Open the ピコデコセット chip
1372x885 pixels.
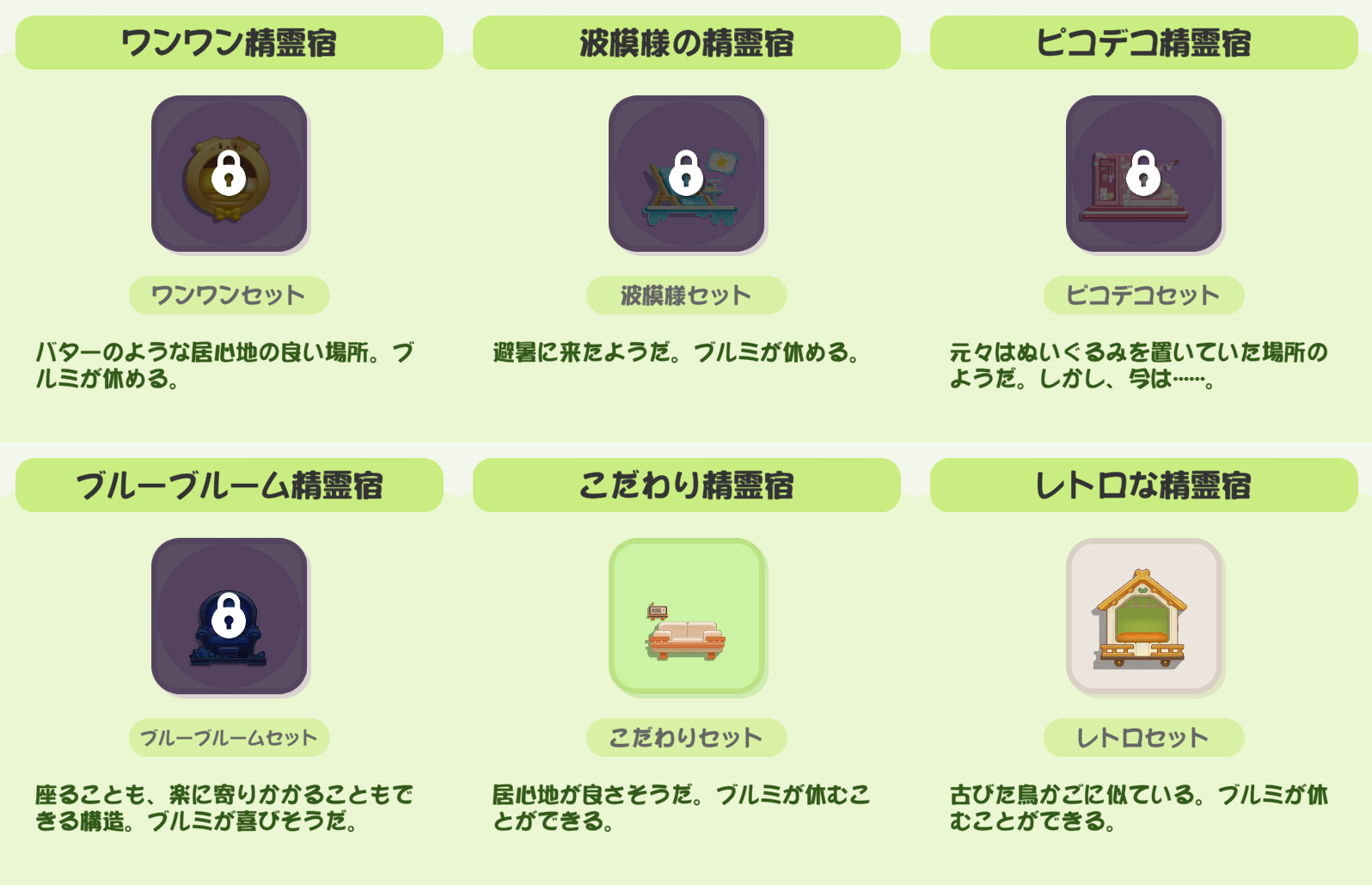(x=1144, y=296)
